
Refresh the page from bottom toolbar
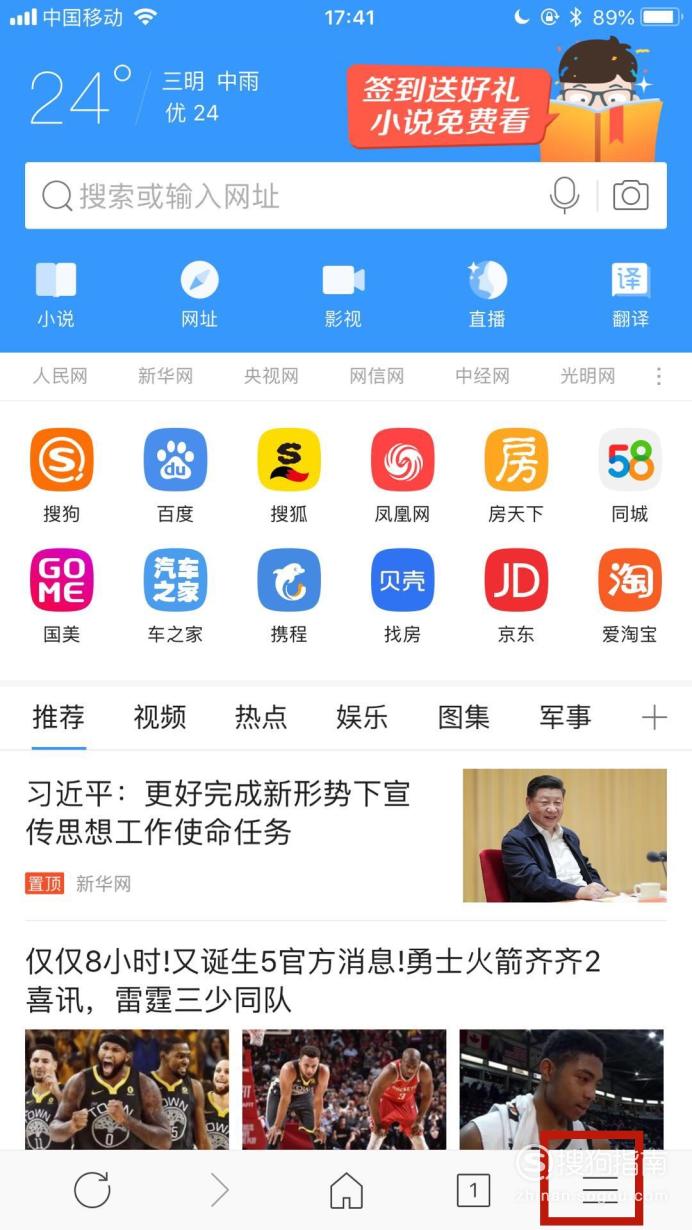(92, 1190)
